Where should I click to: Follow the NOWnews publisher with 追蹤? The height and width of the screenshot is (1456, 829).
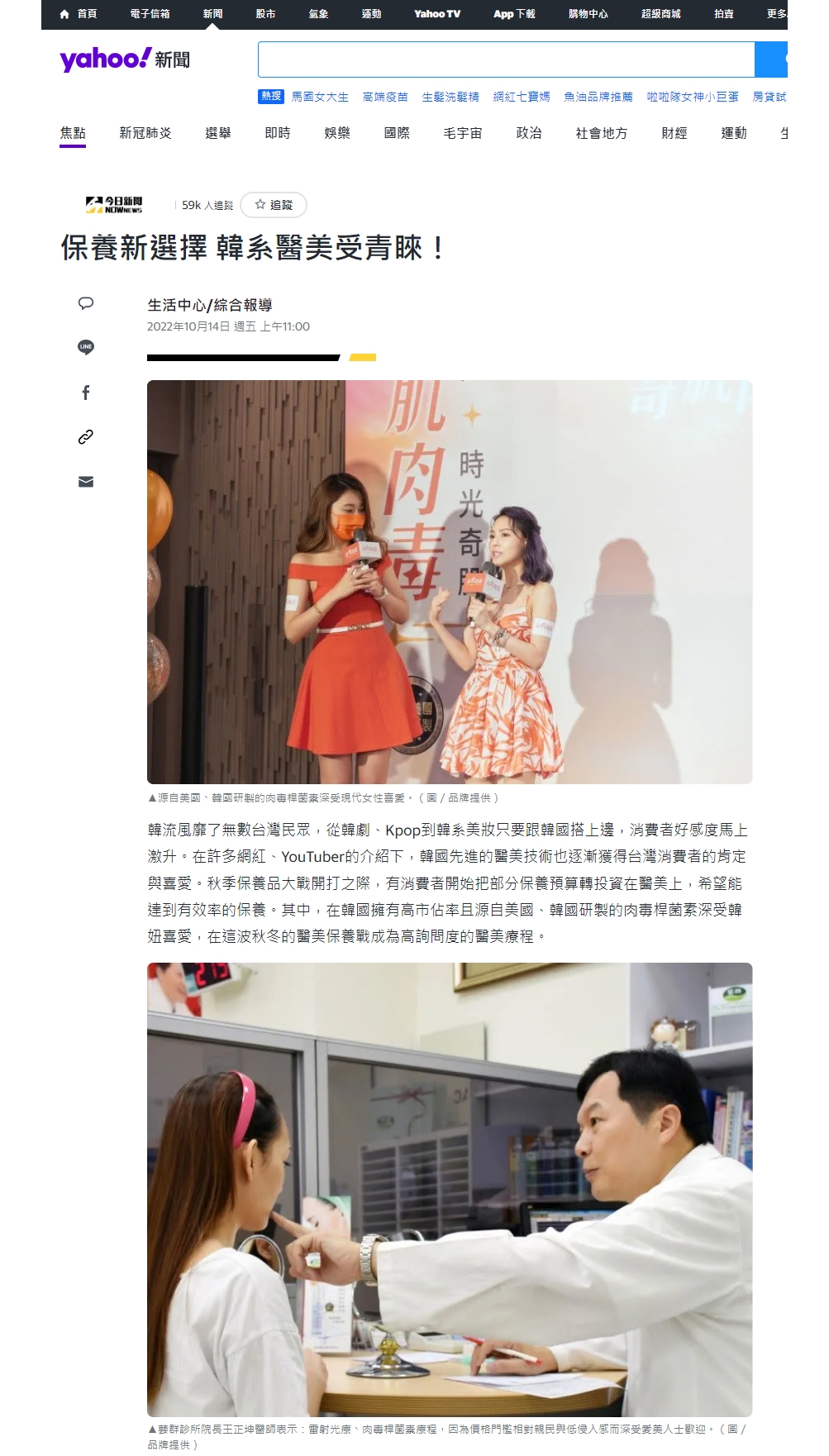tap(274, 205)
